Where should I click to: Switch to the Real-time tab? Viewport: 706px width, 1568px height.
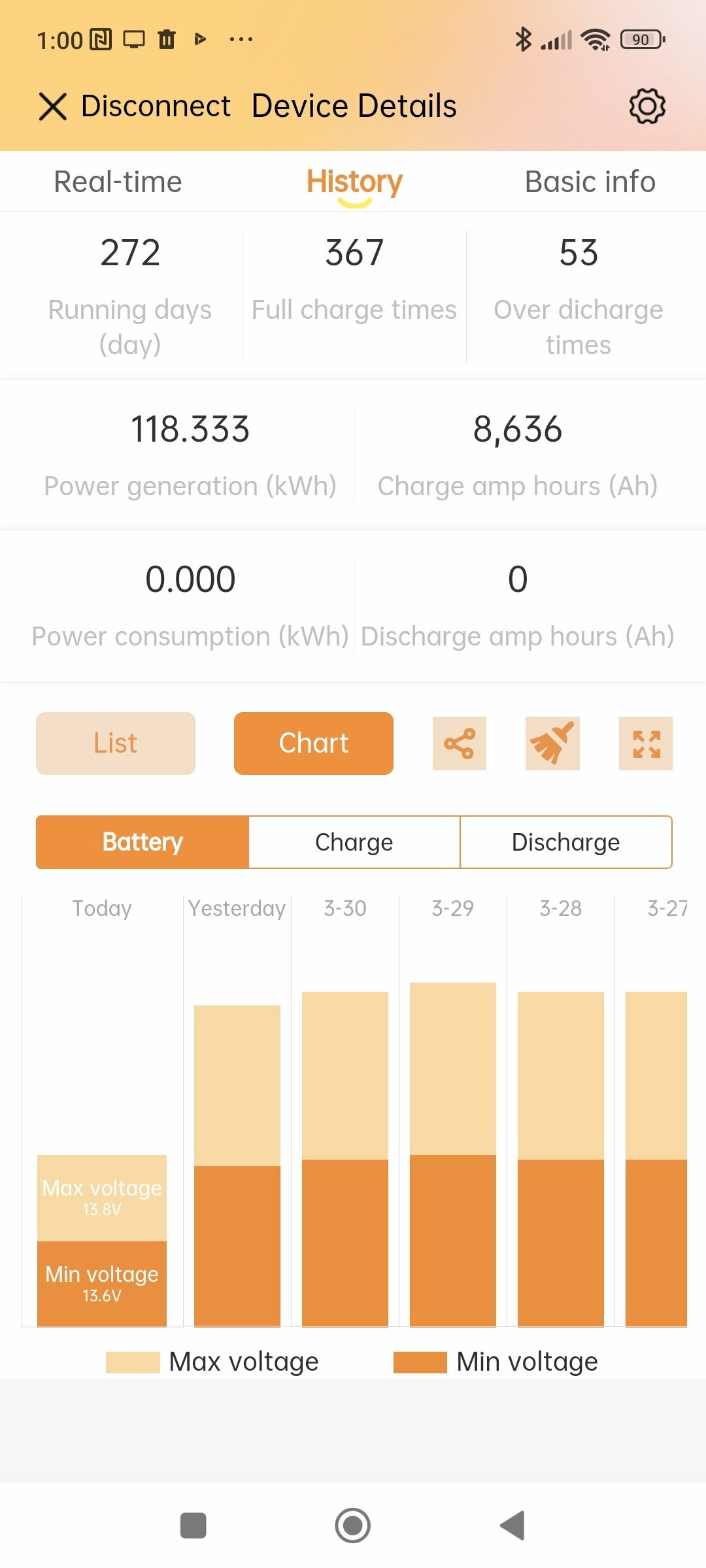coord(118,182)
